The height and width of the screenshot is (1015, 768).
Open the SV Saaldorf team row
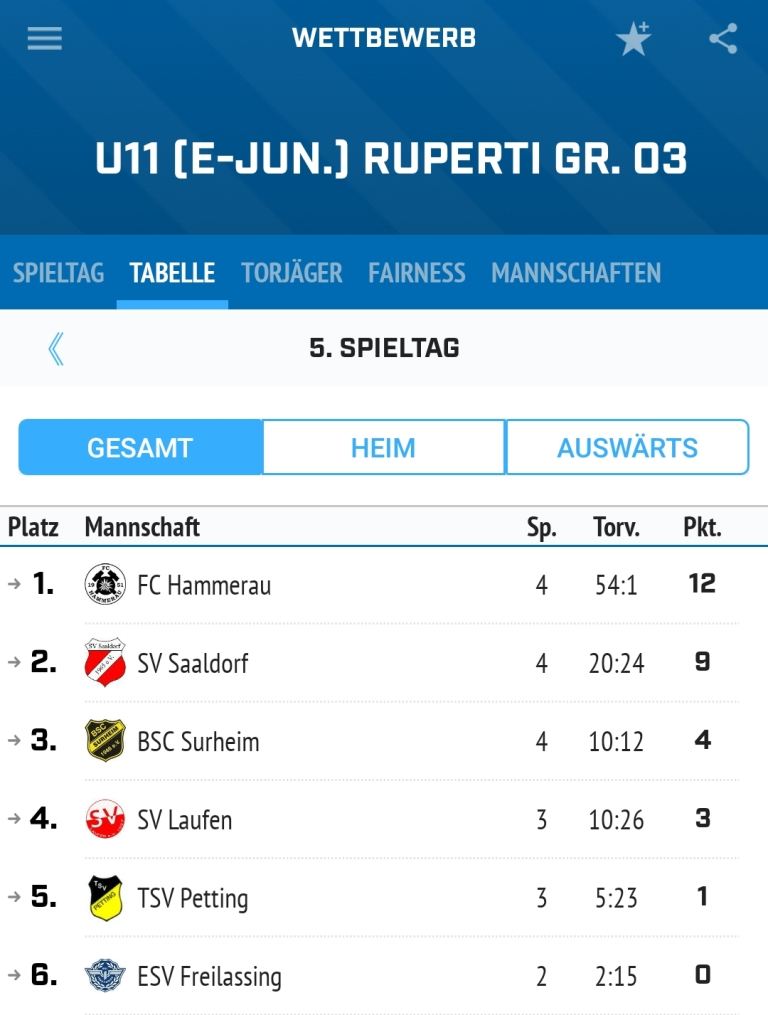click(193, 663)
